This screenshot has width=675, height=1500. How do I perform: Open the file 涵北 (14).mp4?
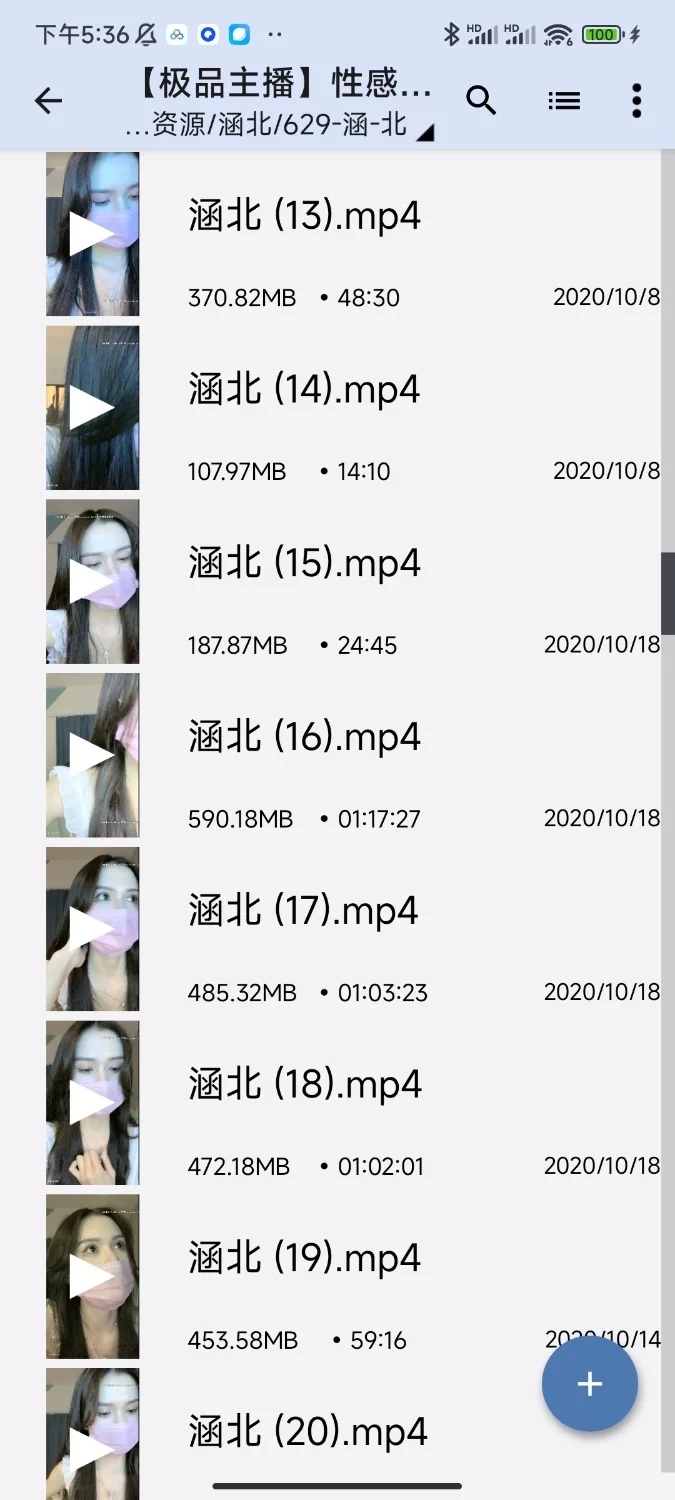click(304, 390)
